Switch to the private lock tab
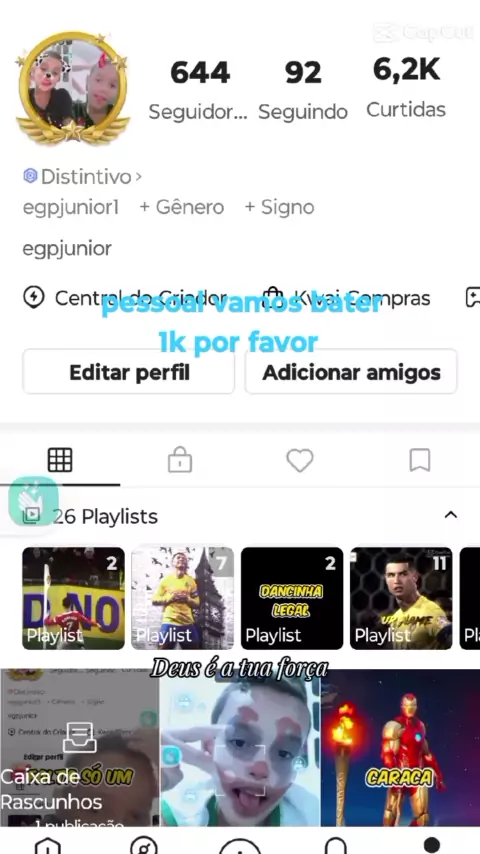 pos(180,461)
